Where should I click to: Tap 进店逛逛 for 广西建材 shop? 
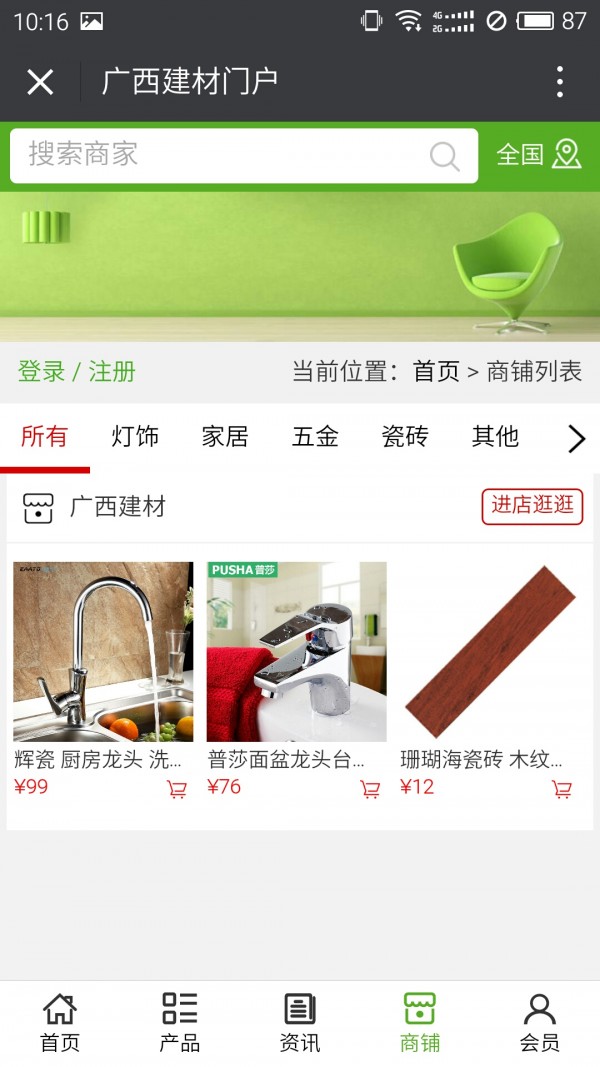[532, 506]
